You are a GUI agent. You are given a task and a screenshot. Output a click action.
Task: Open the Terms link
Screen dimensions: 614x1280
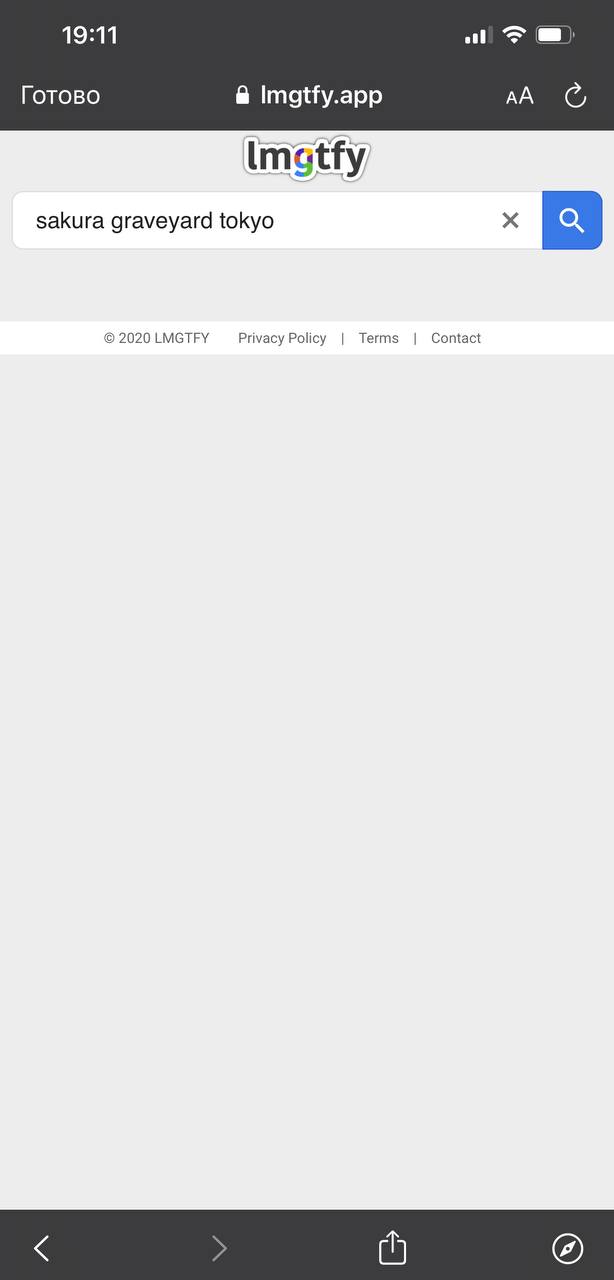(x=378, y=338)
